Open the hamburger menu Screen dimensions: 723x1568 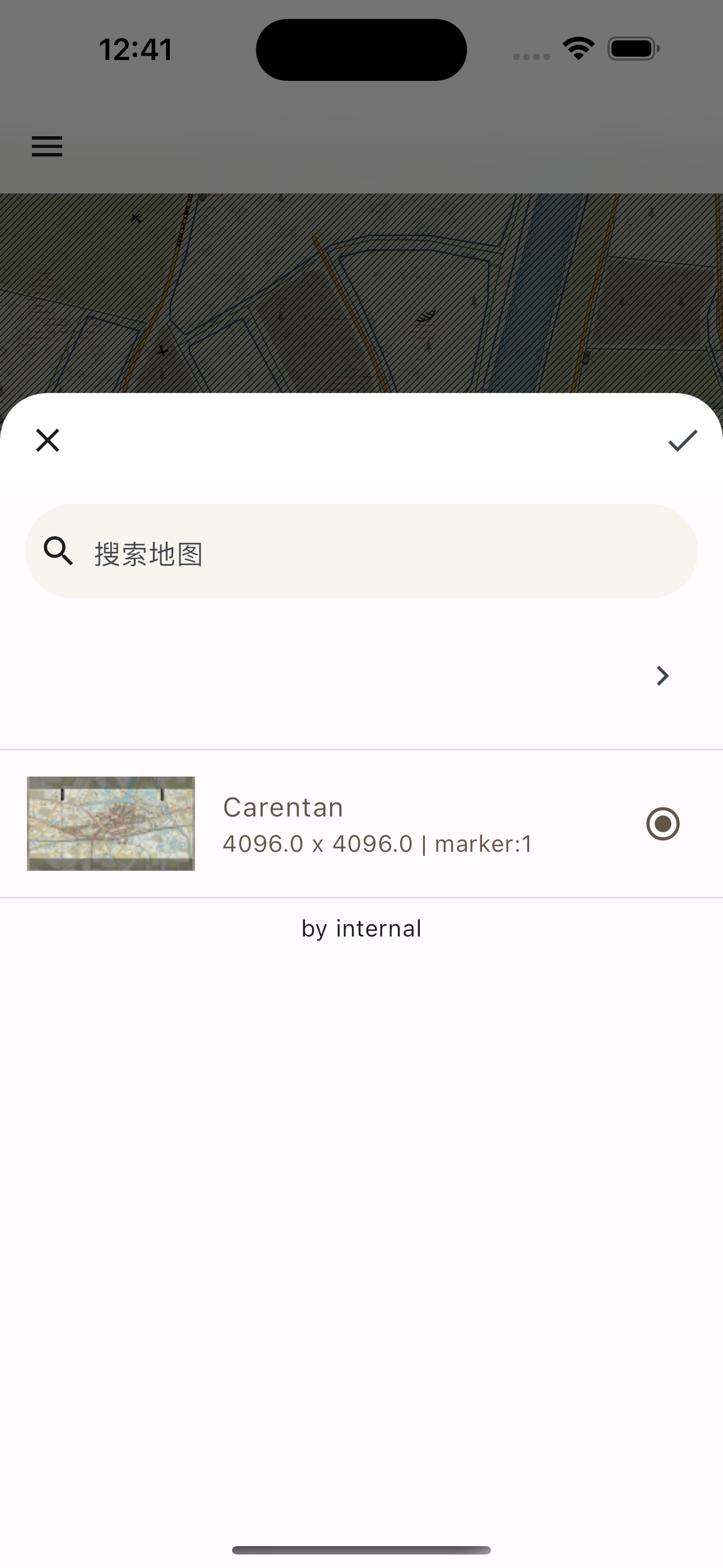click(x=47, y=146)
